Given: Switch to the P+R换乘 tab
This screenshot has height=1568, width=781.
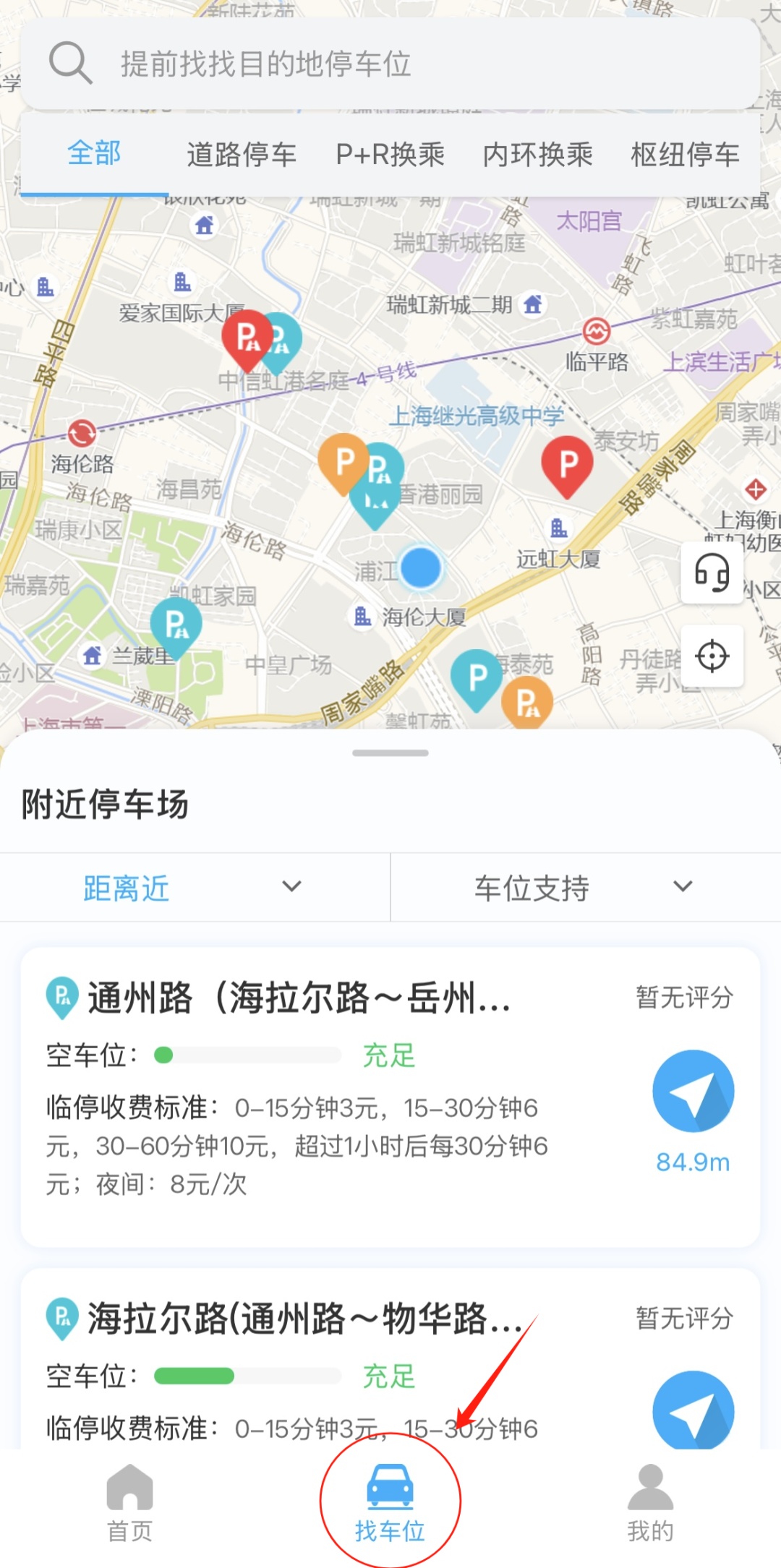Looking at the screenshot, I should coord(390,154).
